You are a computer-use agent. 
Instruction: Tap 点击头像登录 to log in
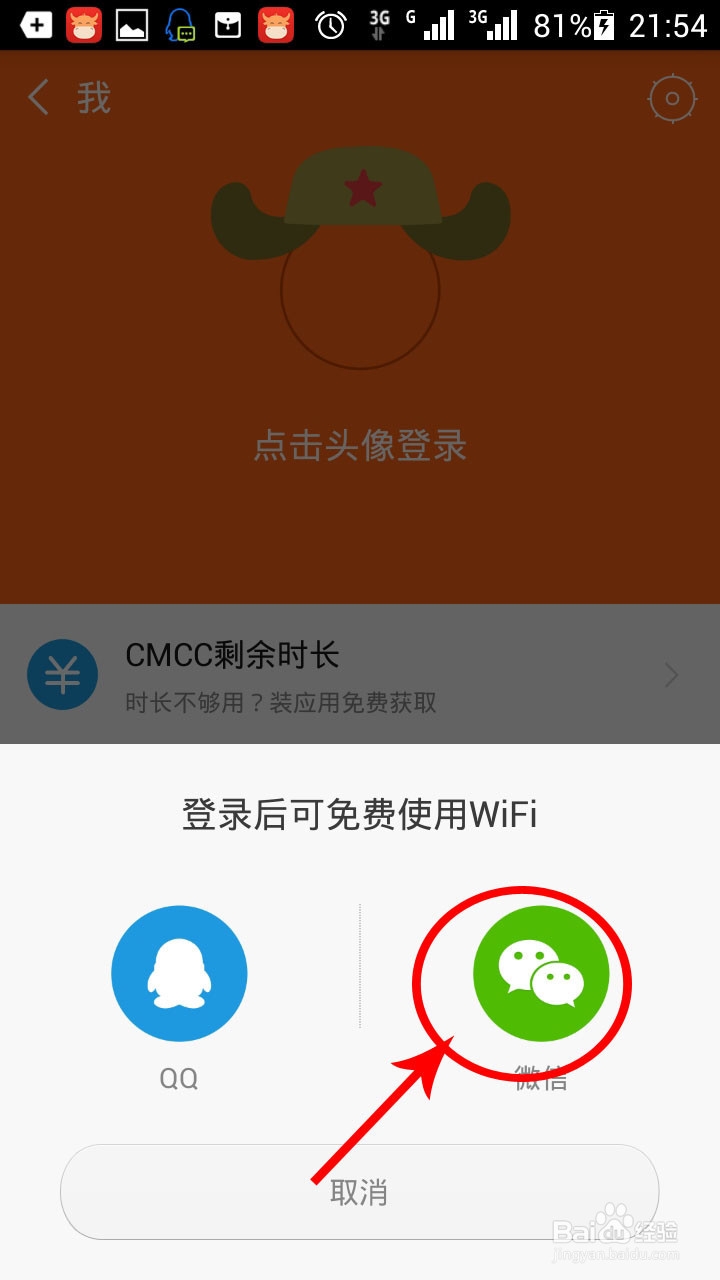click(x=360, y=448)
